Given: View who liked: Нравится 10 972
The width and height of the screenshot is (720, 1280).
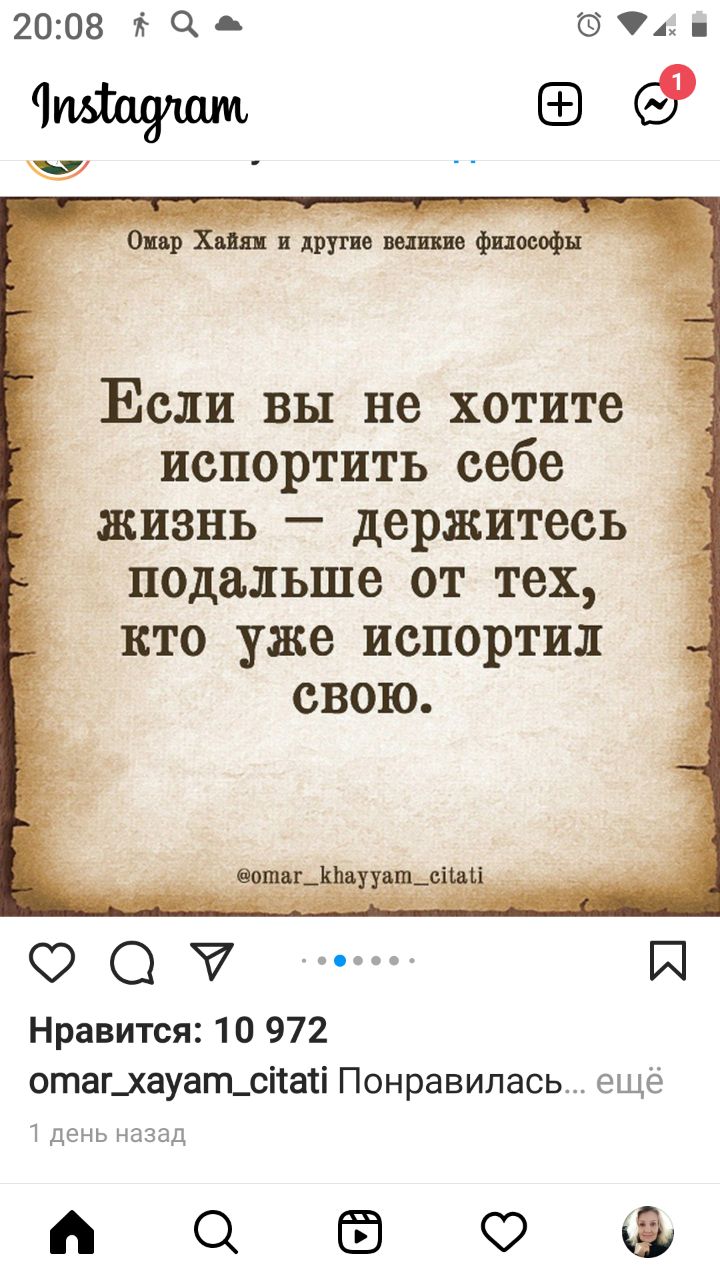Looking at the screenshot, I should [x=178, y=1029].
